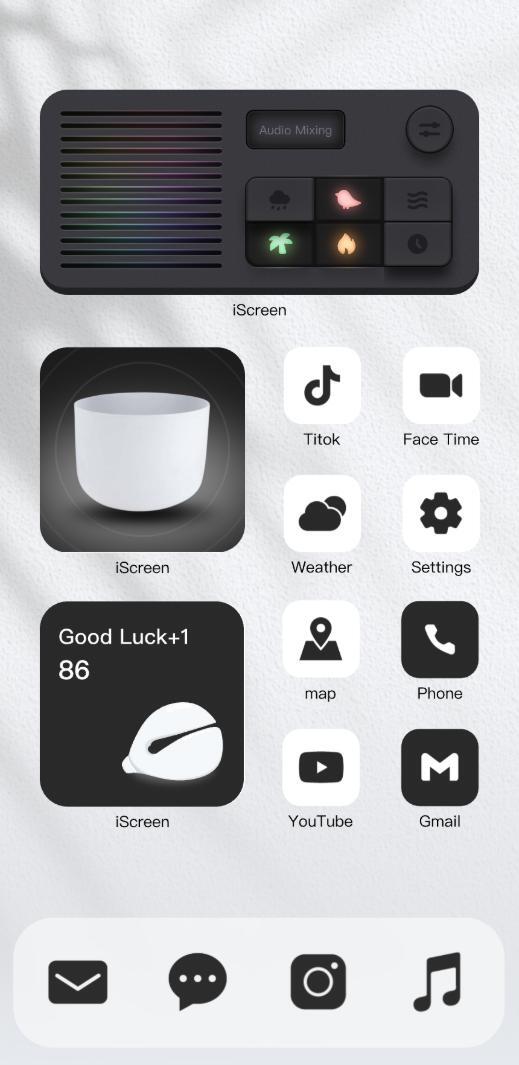Toggle the fire sound button
519x1065 pixels.
tap(348, 244)
